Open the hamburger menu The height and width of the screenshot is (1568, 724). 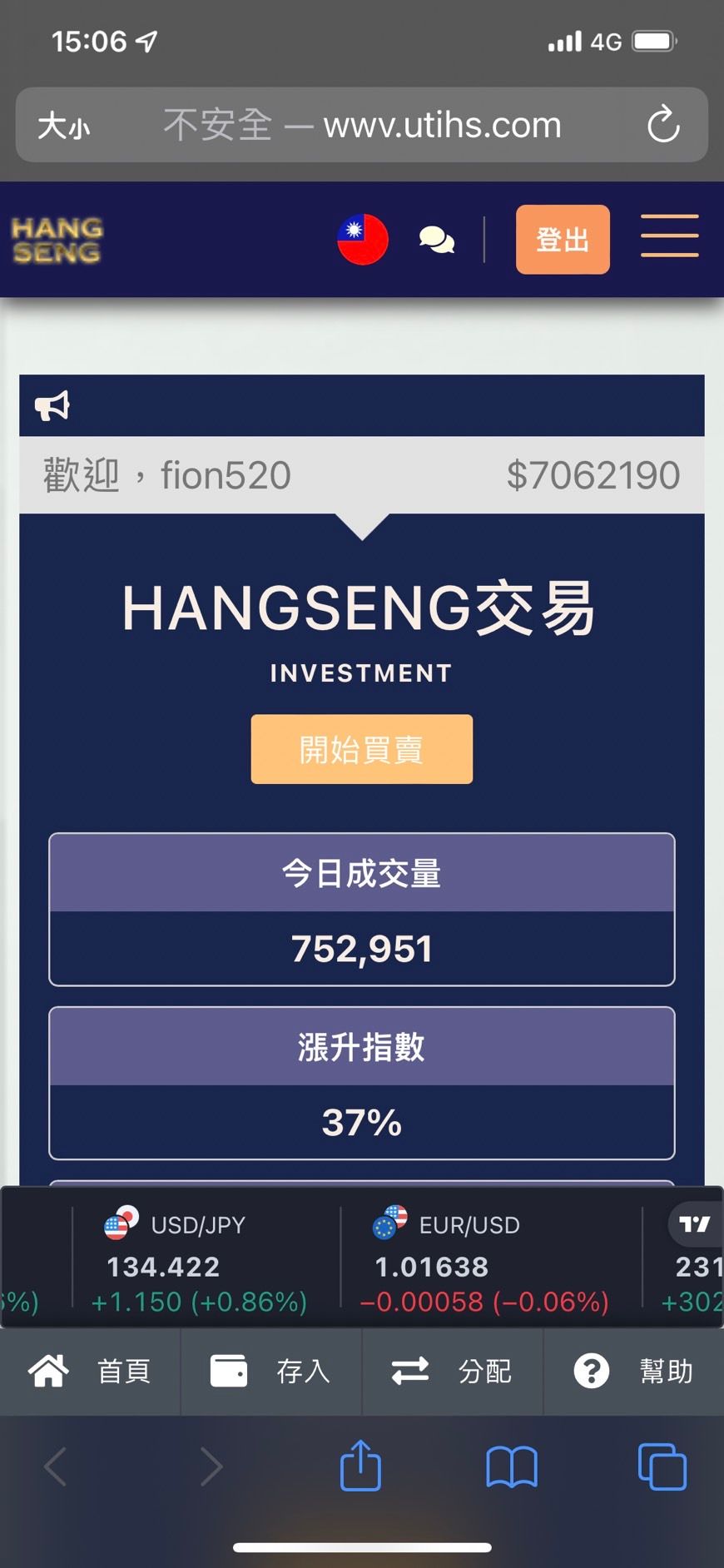(669, 236)
